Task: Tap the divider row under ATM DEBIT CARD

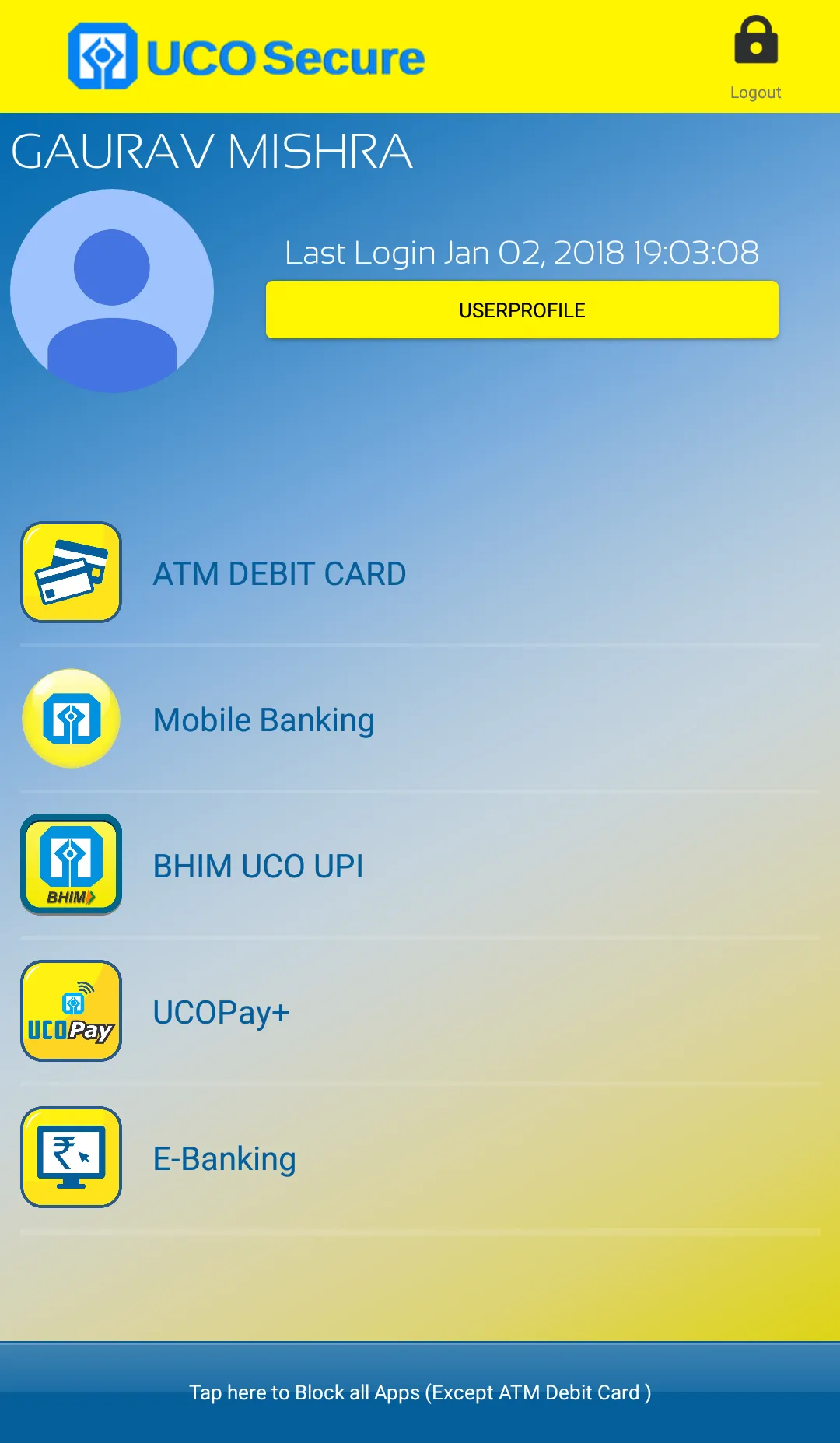Action: pos(420,646)
